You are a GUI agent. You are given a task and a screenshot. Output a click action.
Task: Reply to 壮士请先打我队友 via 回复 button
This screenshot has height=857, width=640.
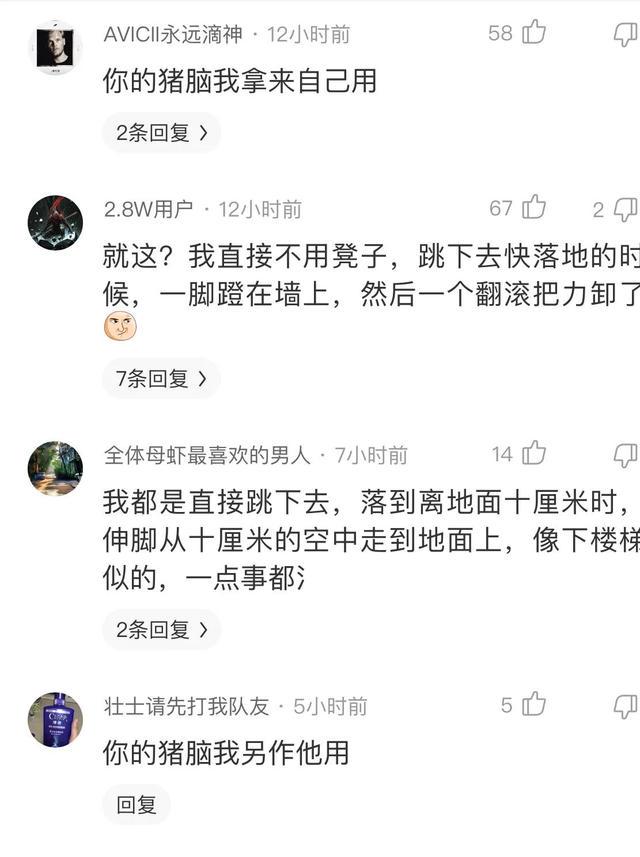coord(136,805)
